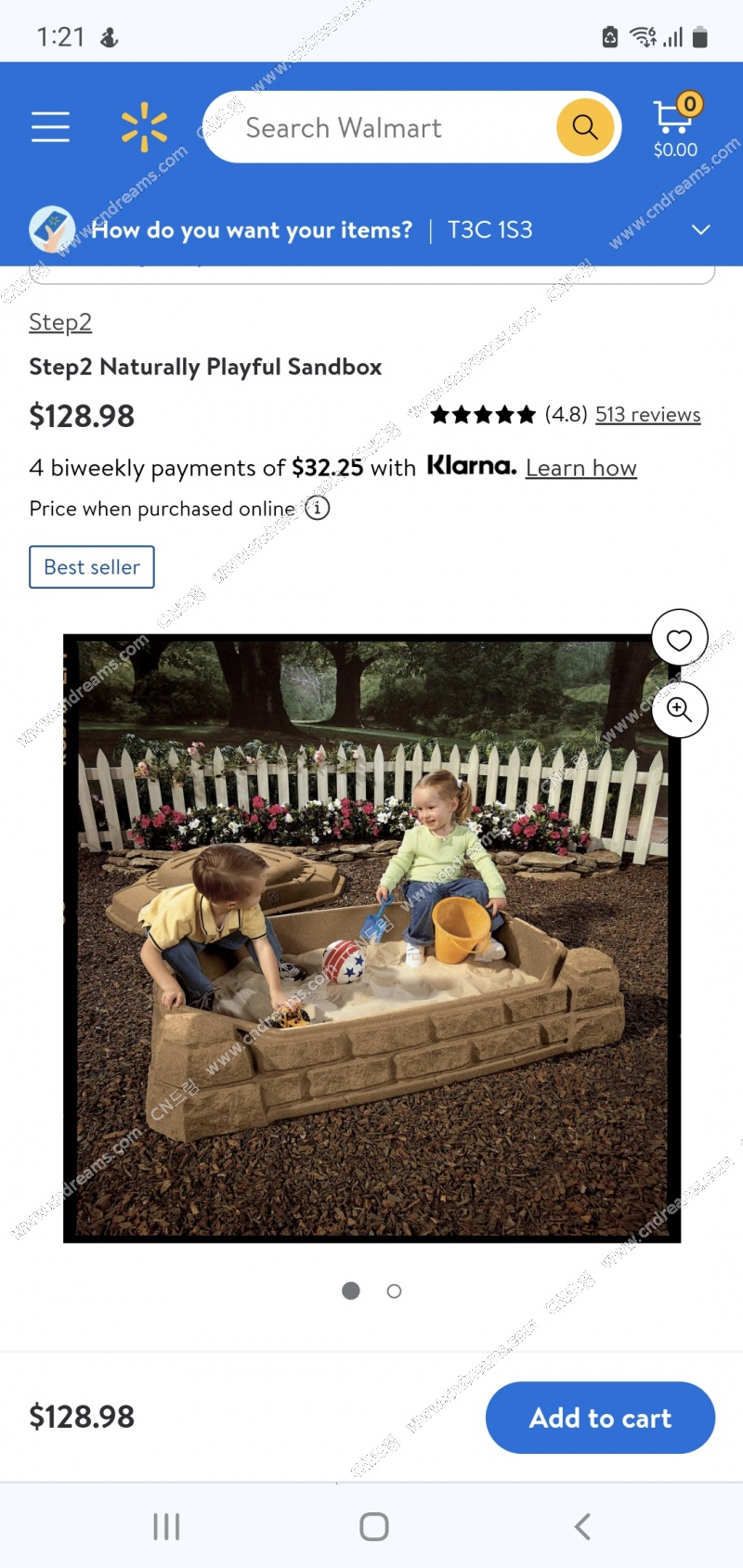Select the second image indicator dot
This screenshot has height=1568, width=743.
[394, 1290]
